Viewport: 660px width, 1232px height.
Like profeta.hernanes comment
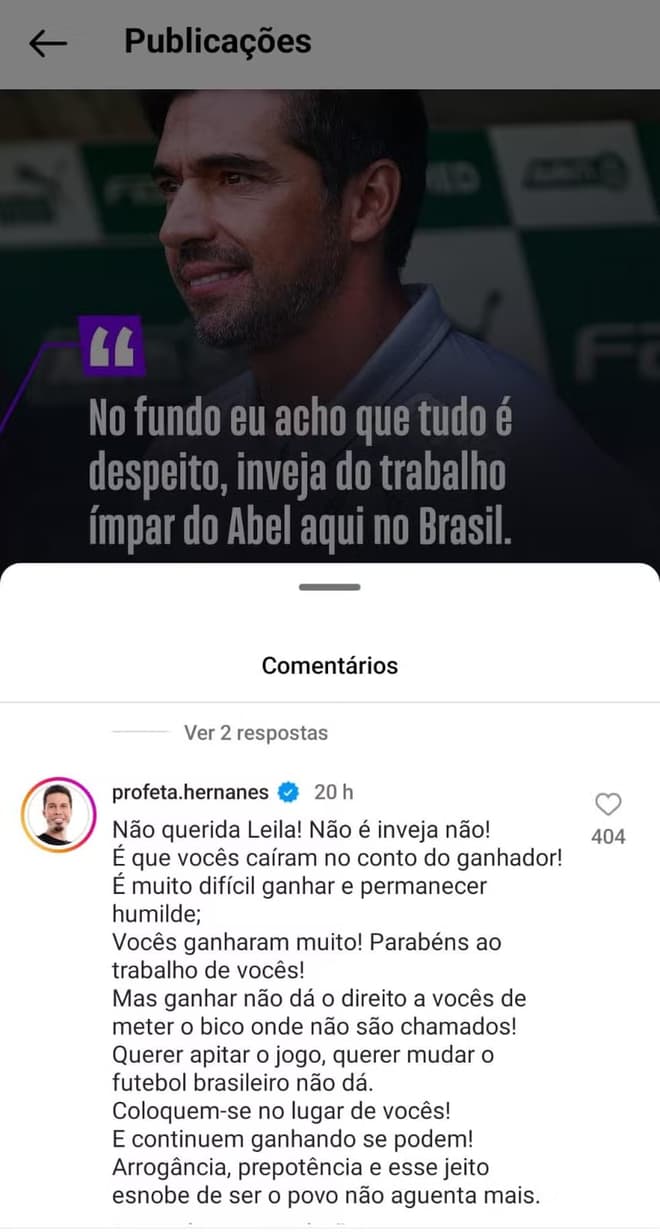[608, 805]
